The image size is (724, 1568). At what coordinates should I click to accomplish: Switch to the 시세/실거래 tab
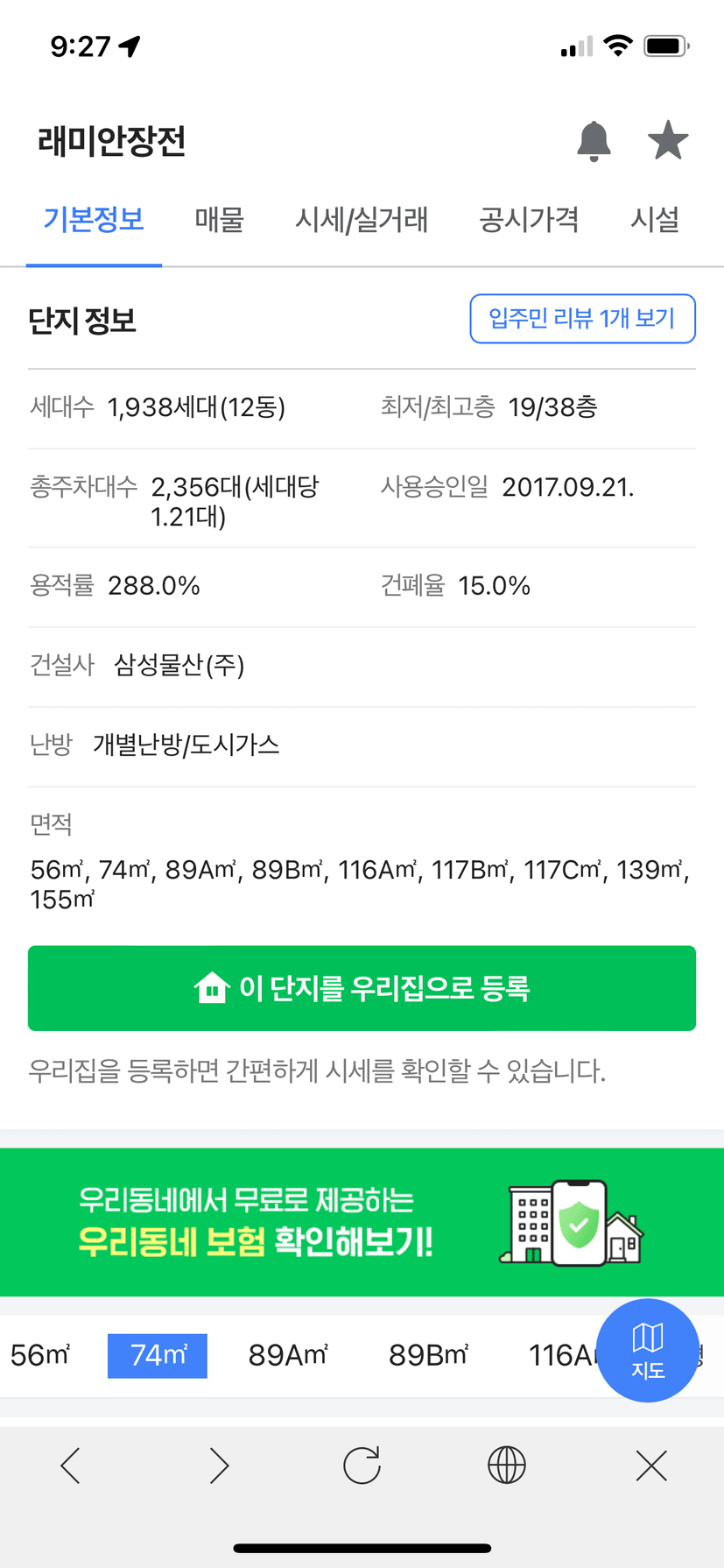pyautogui.click(x=362, y=219)
